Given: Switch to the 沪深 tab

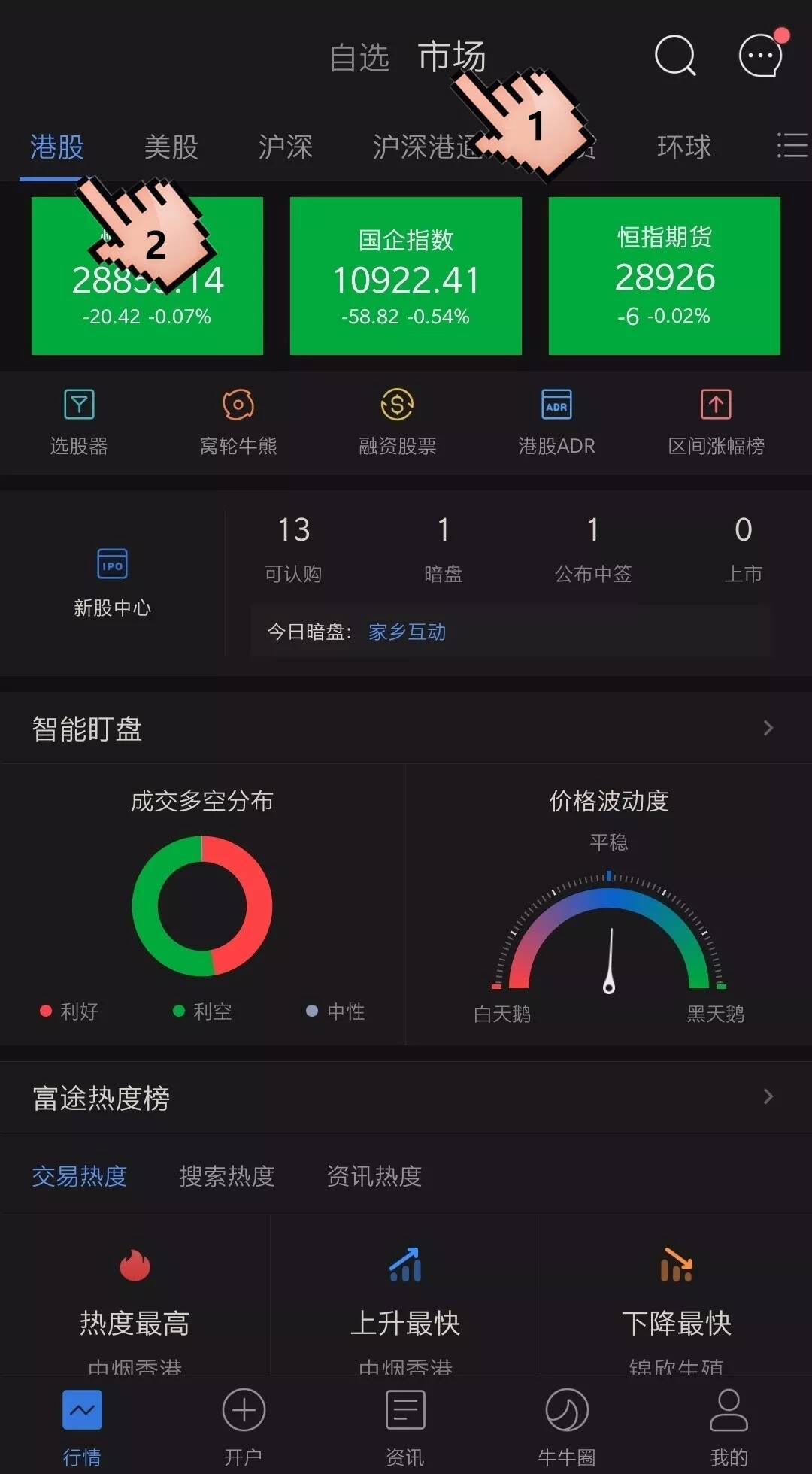Looking at the screenshot, I should point(285,147).
